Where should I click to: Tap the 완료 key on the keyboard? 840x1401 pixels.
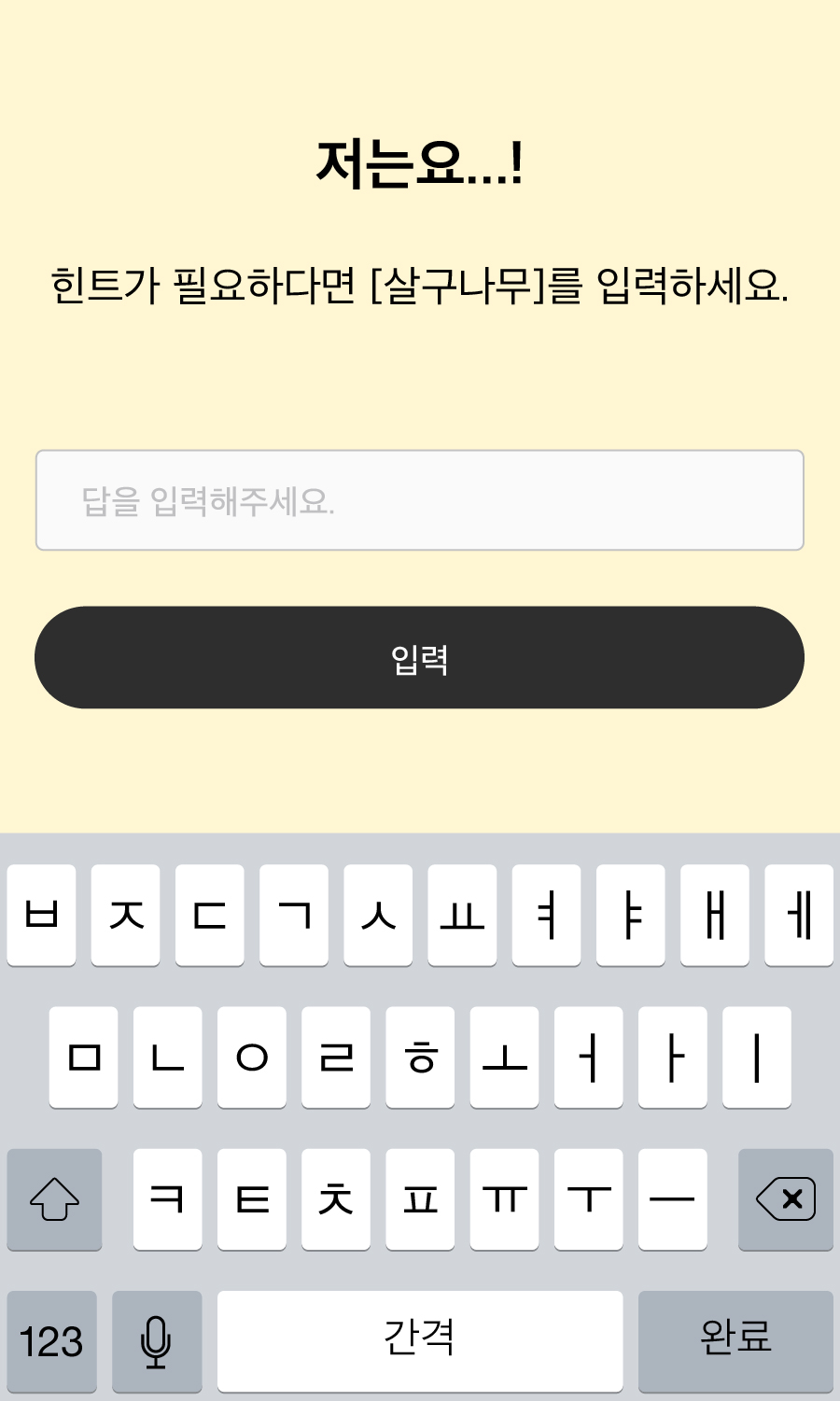tap(735, 1339)
